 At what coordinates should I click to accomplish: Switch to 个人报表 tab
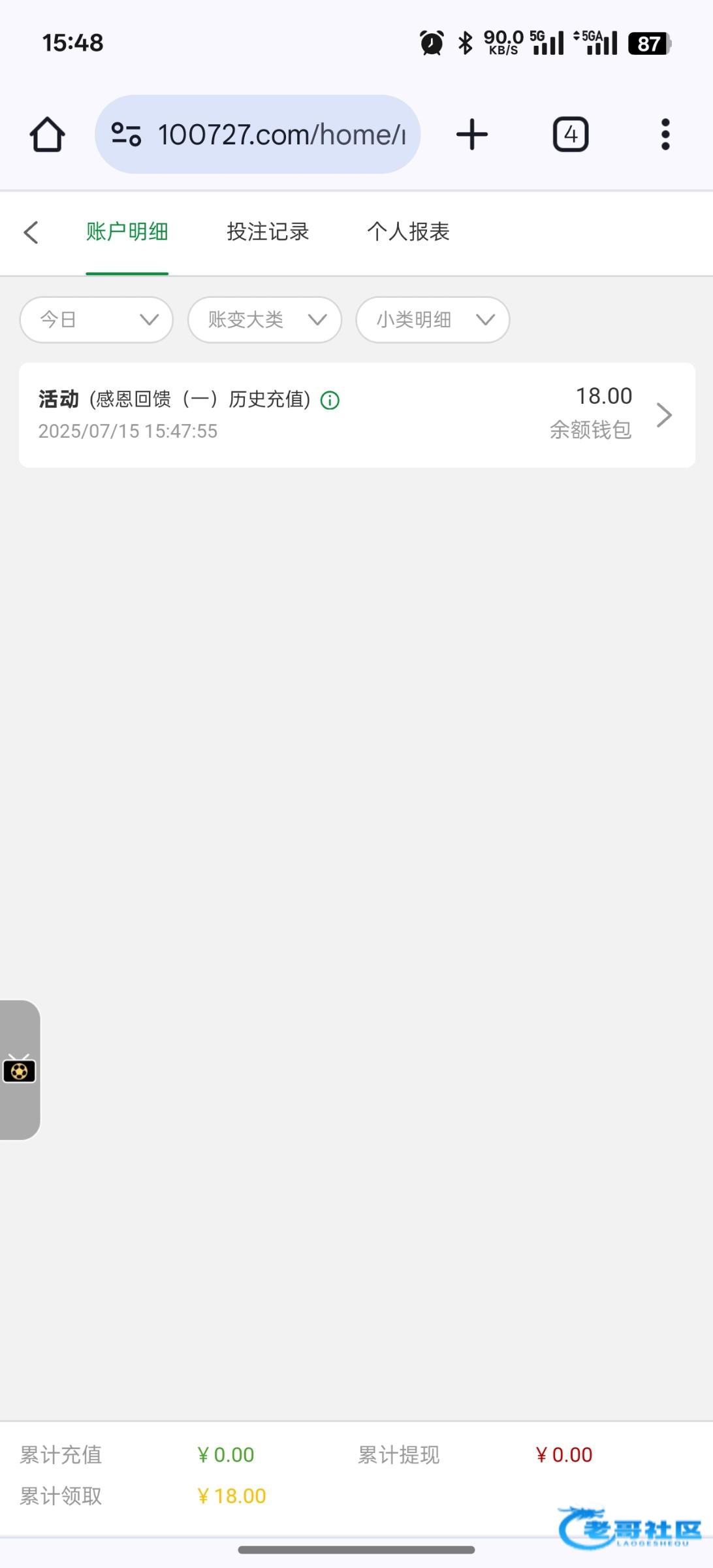(408, 232)
